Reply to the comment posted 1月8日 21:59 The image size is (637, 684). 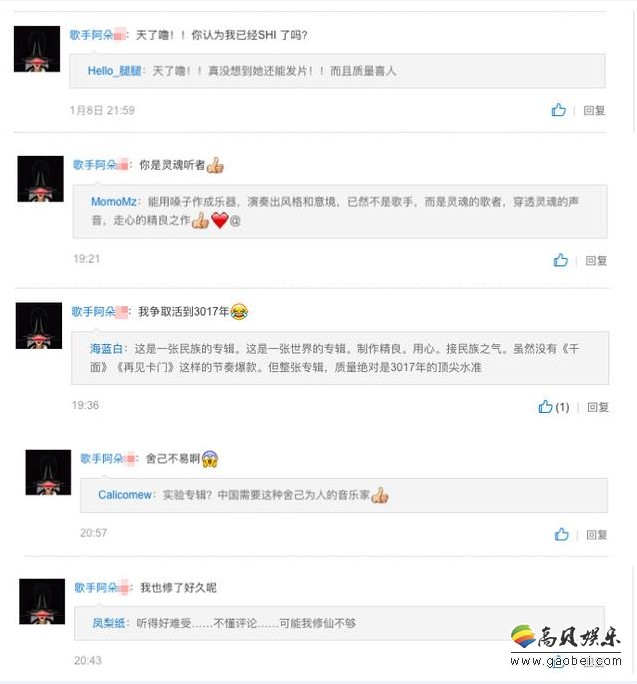pyautogui.click(x=595, y=110)
